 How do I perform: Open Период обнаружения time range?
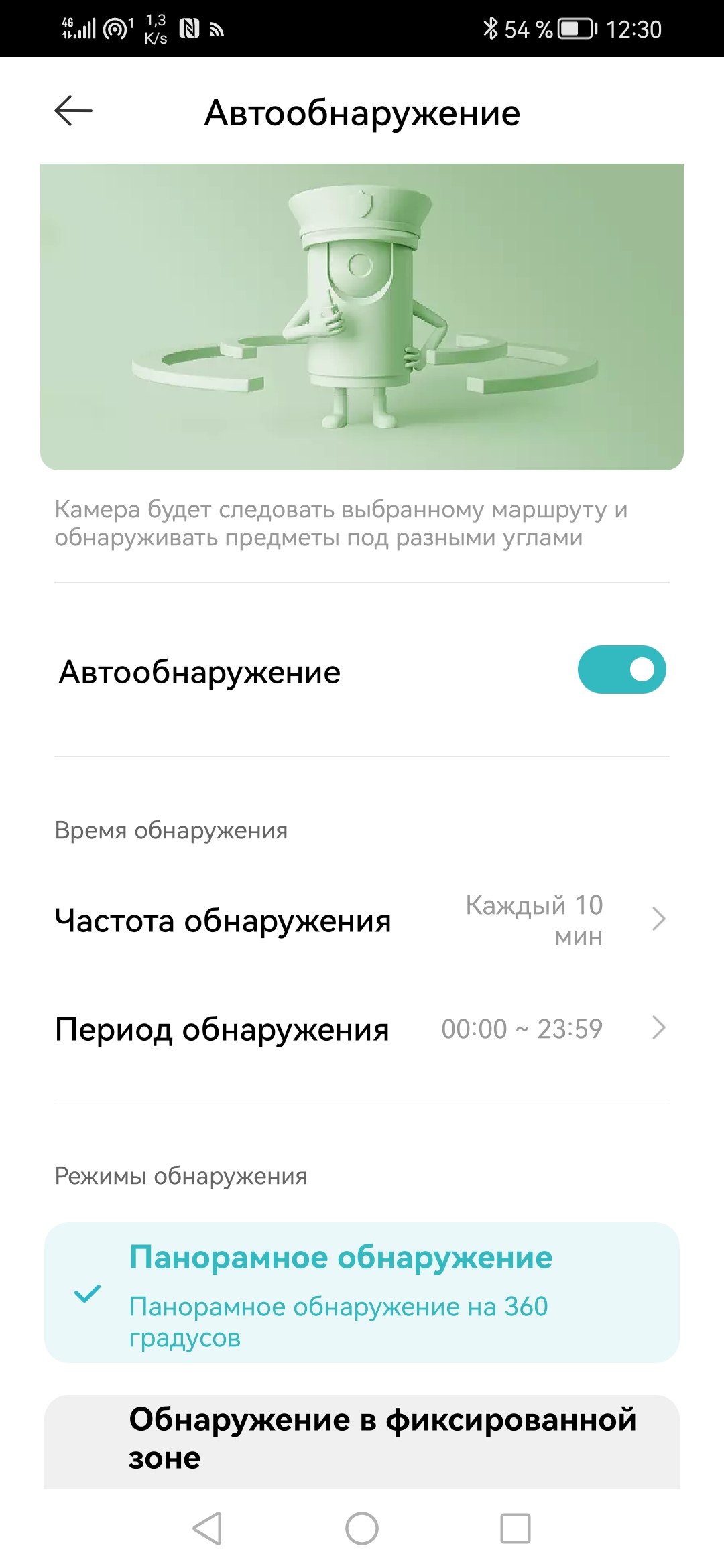click(362, 1029)
